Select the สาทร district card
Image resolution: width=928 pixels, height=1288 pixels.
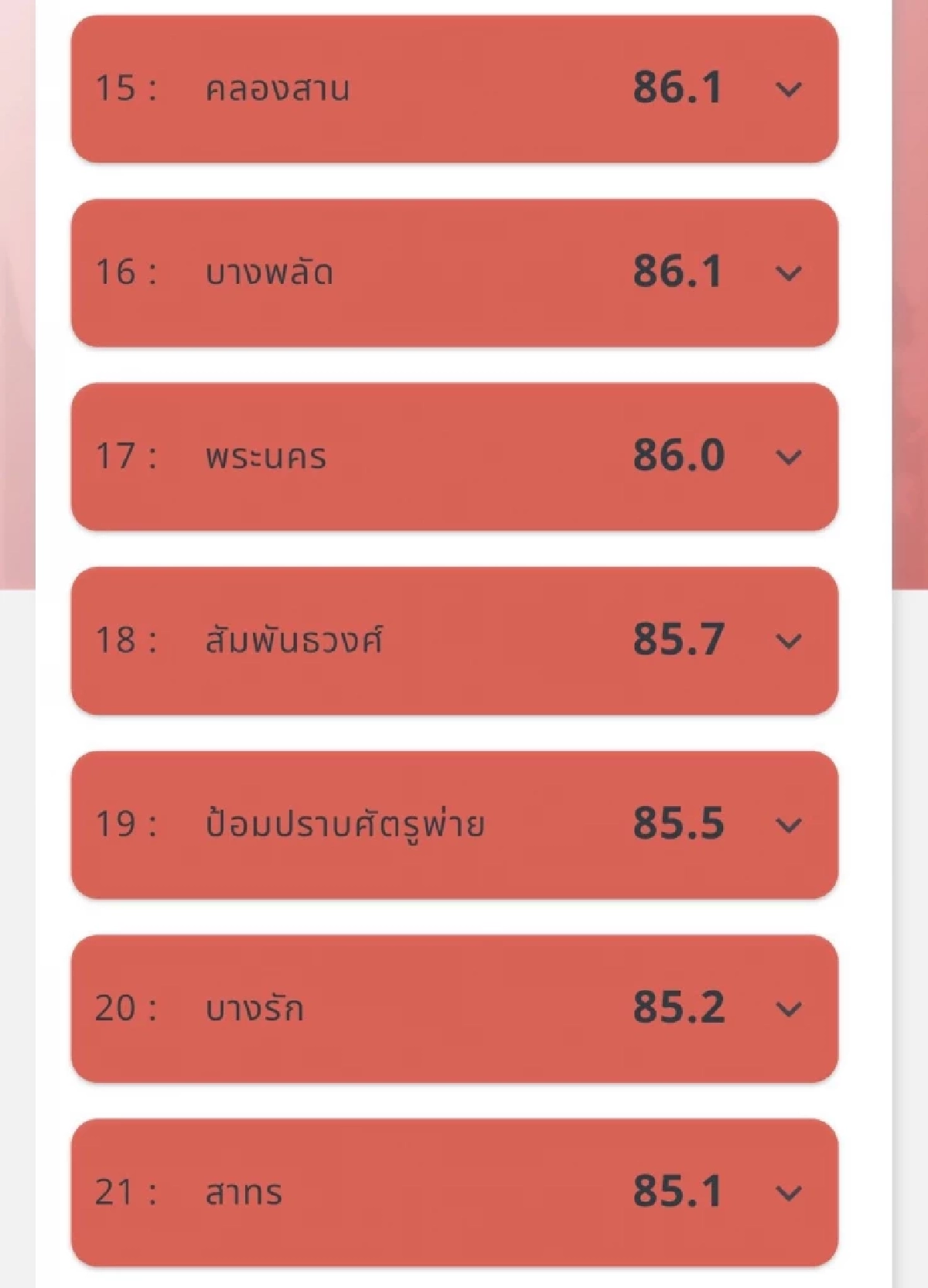coord(456,1191)
